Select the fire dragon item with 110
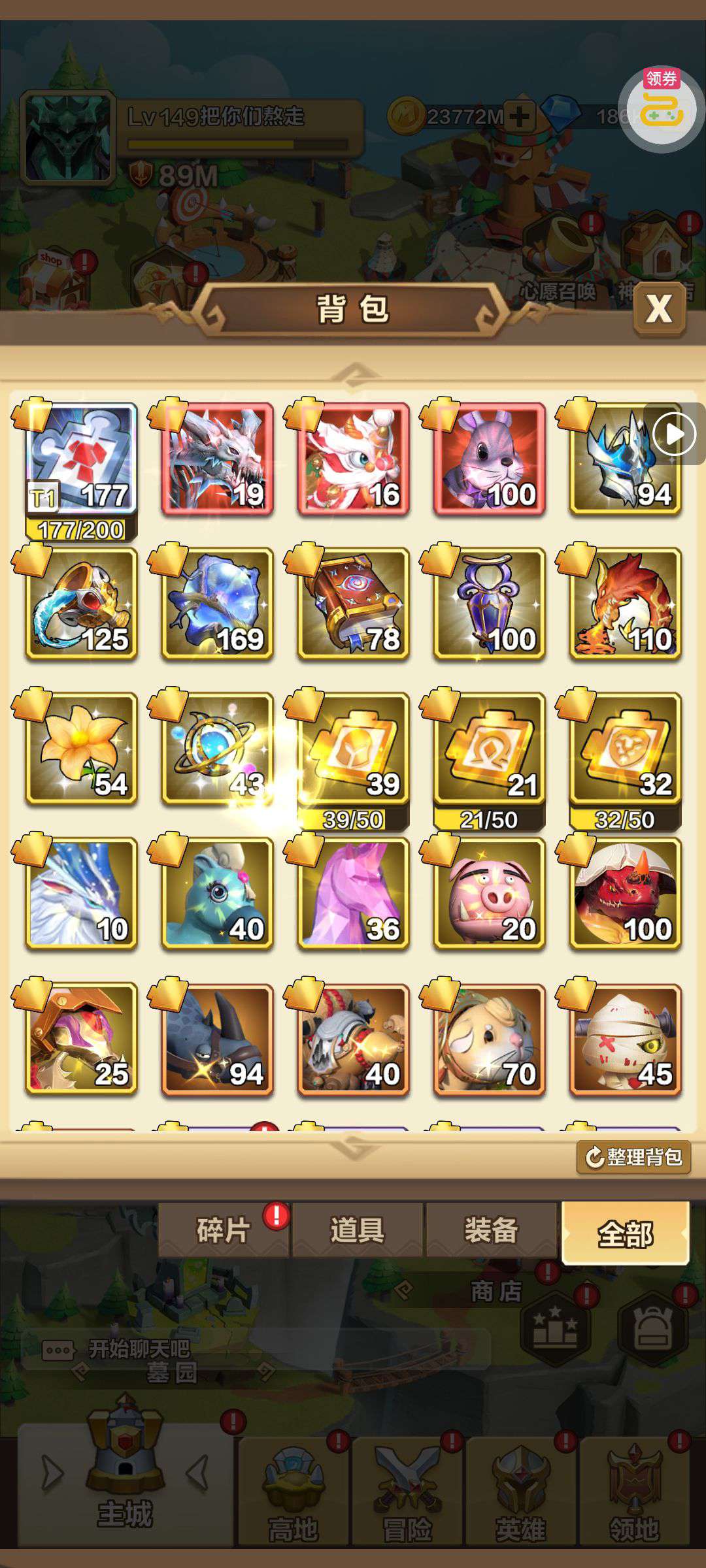The width and height of the screenshot is (706, 1568). 625,604
